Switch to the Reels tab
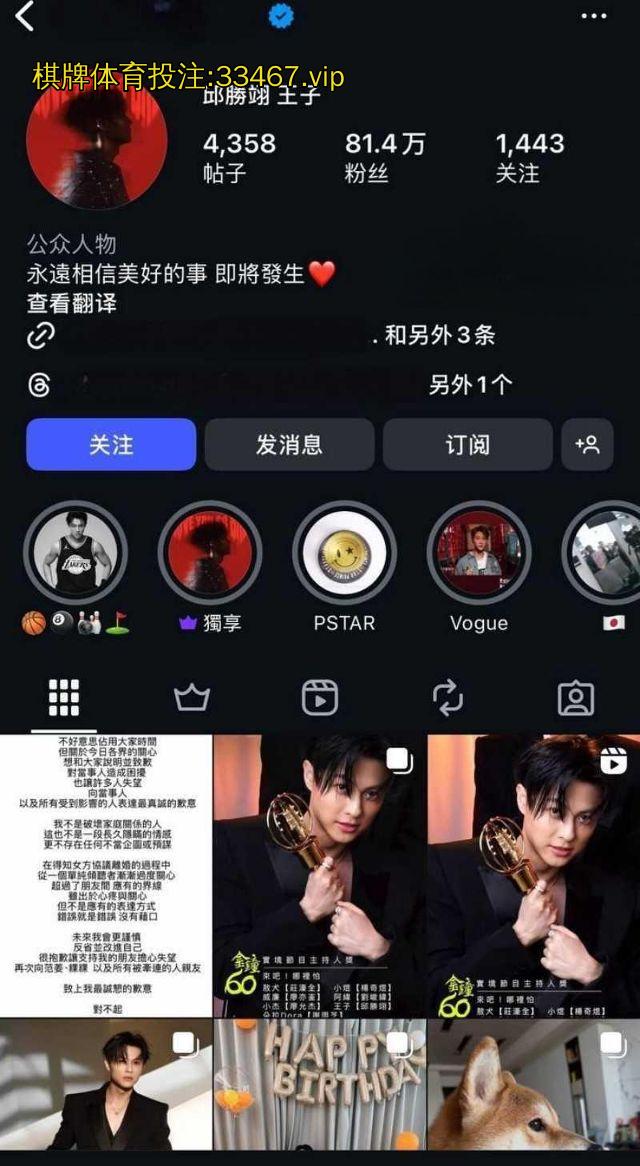 320,698
